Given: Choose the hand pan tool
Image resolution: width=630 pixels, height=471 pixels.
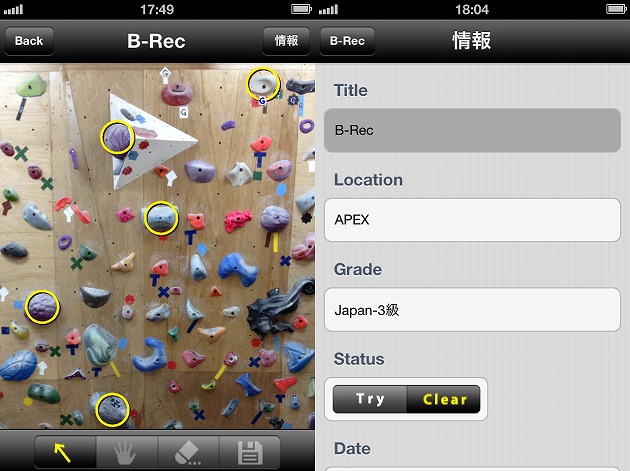Looking at the screenshot, I should point(127,452).
